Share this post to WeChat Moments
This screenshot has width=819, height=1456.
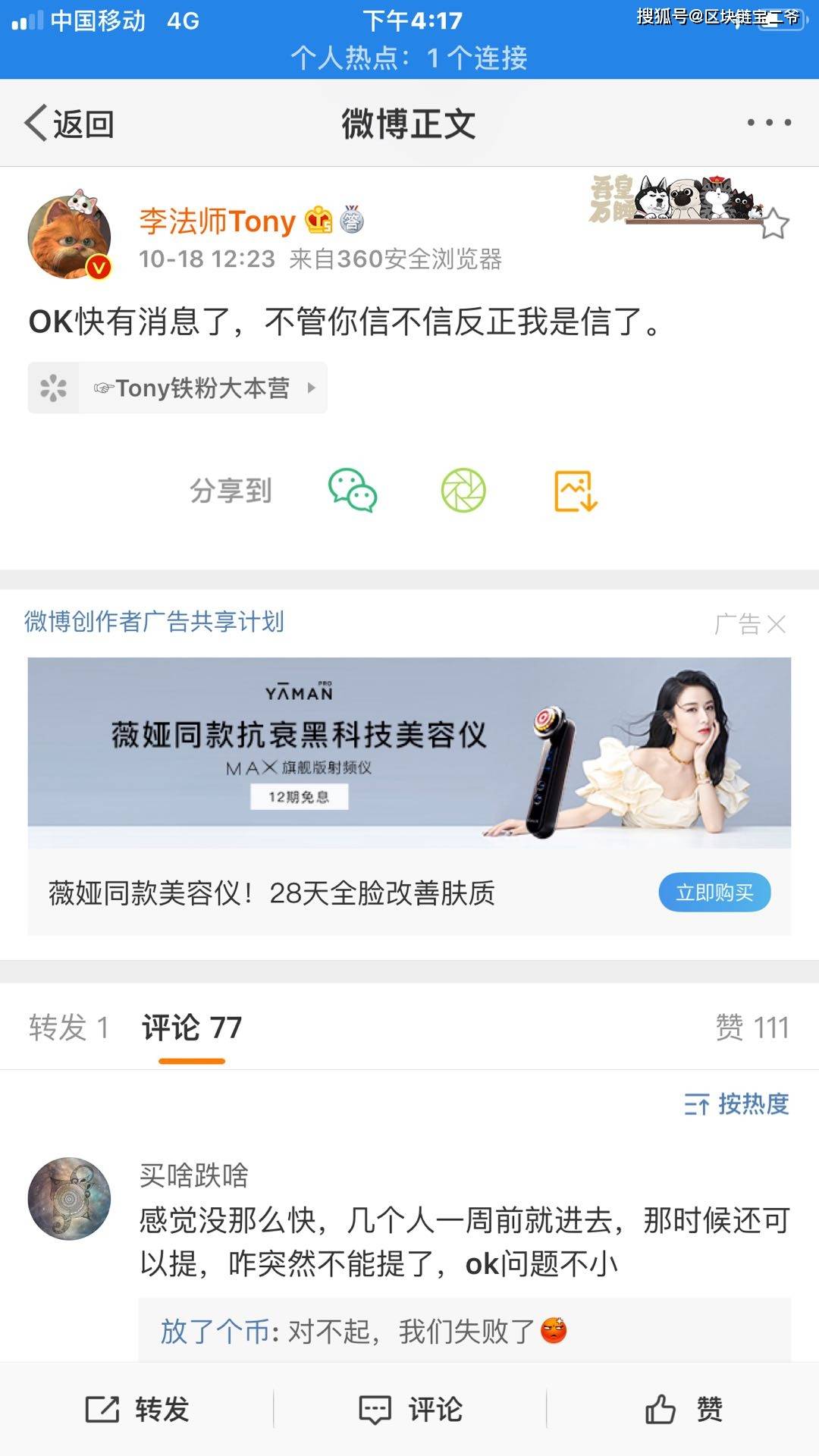[463, 491]
